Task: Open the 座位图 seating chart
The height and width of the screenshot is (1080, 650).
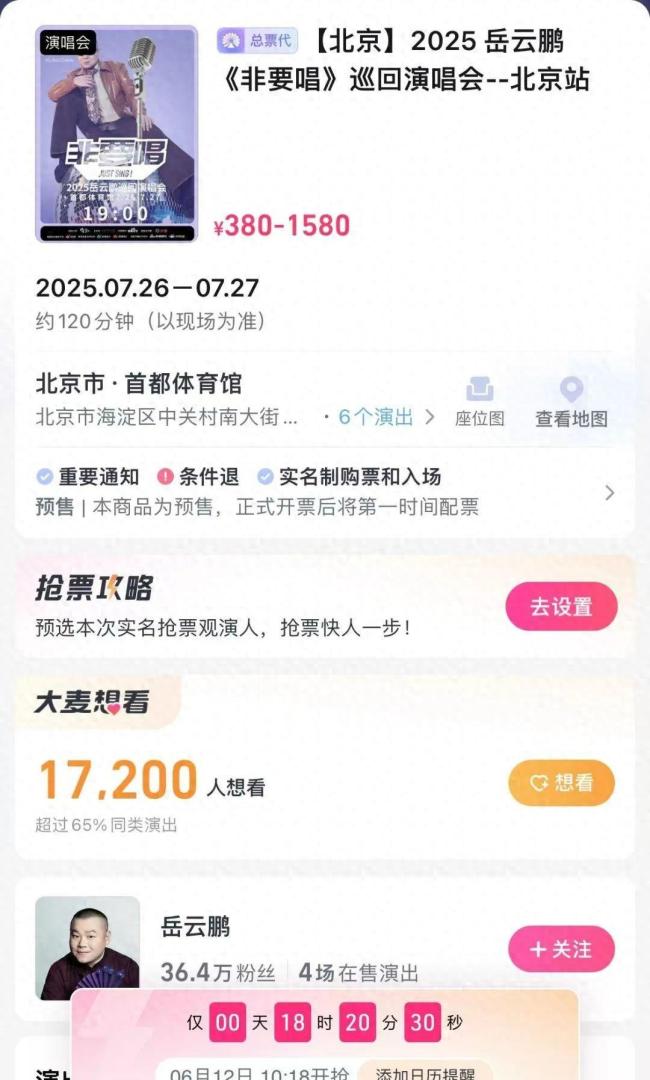Action: click(480, 402)
